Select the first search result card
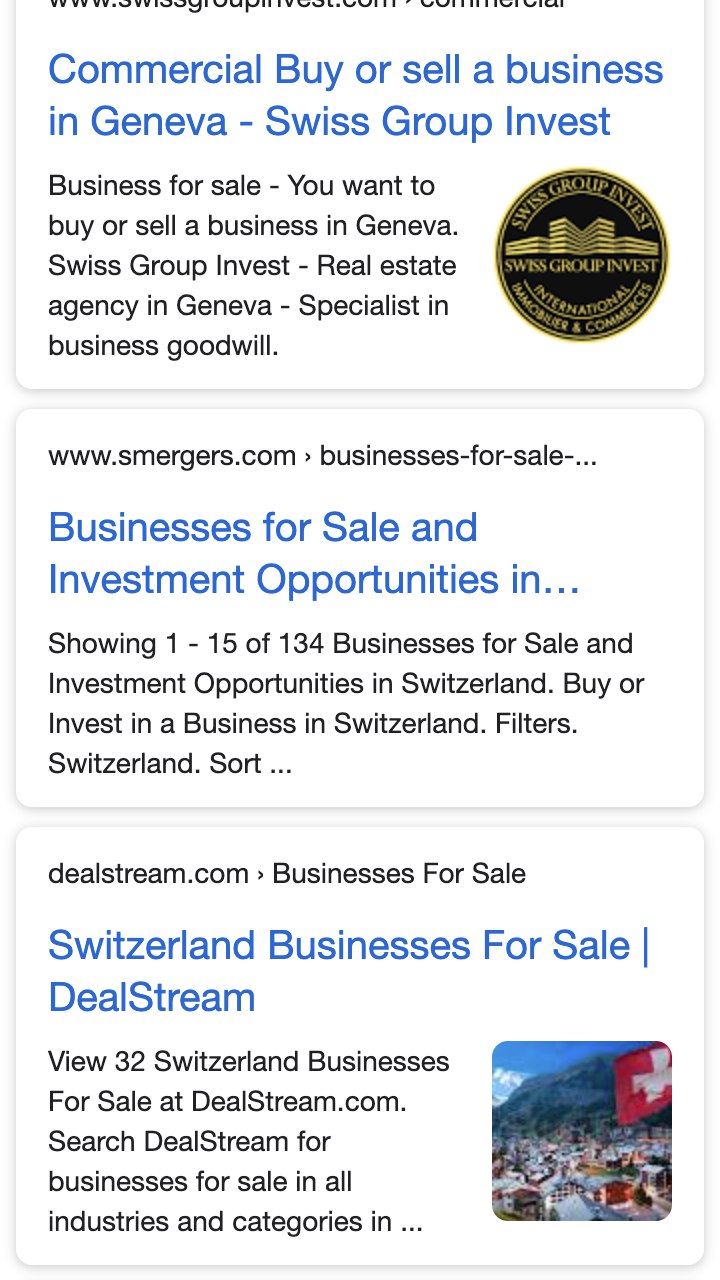The image size is (720, 1280). tap(360, 200)
